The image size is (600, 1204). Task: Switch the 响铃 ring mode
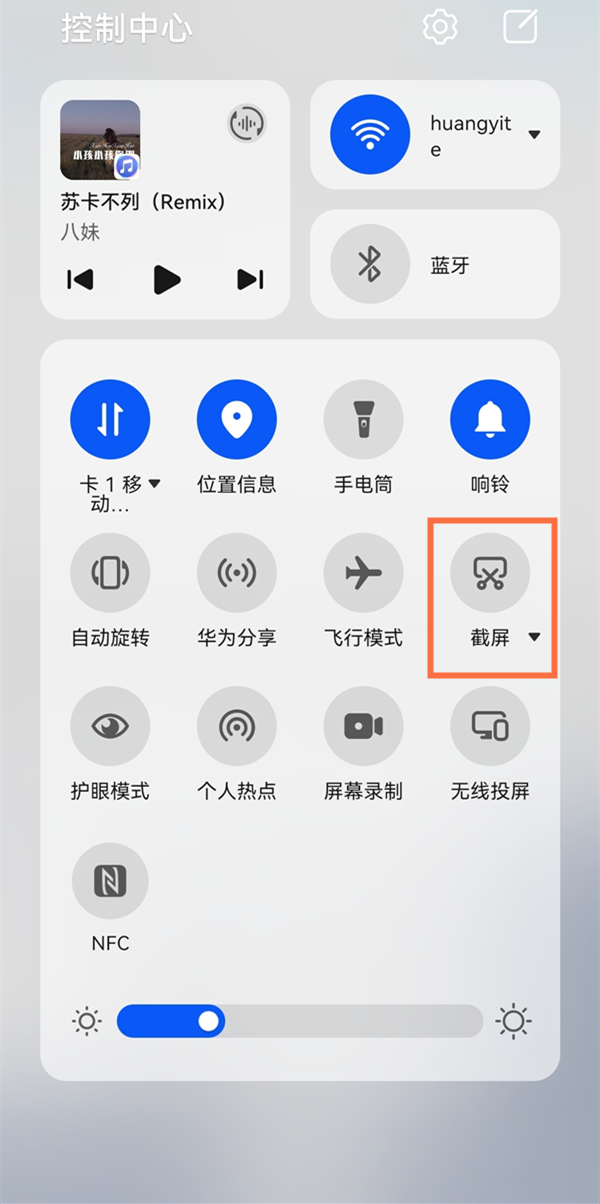490,420
